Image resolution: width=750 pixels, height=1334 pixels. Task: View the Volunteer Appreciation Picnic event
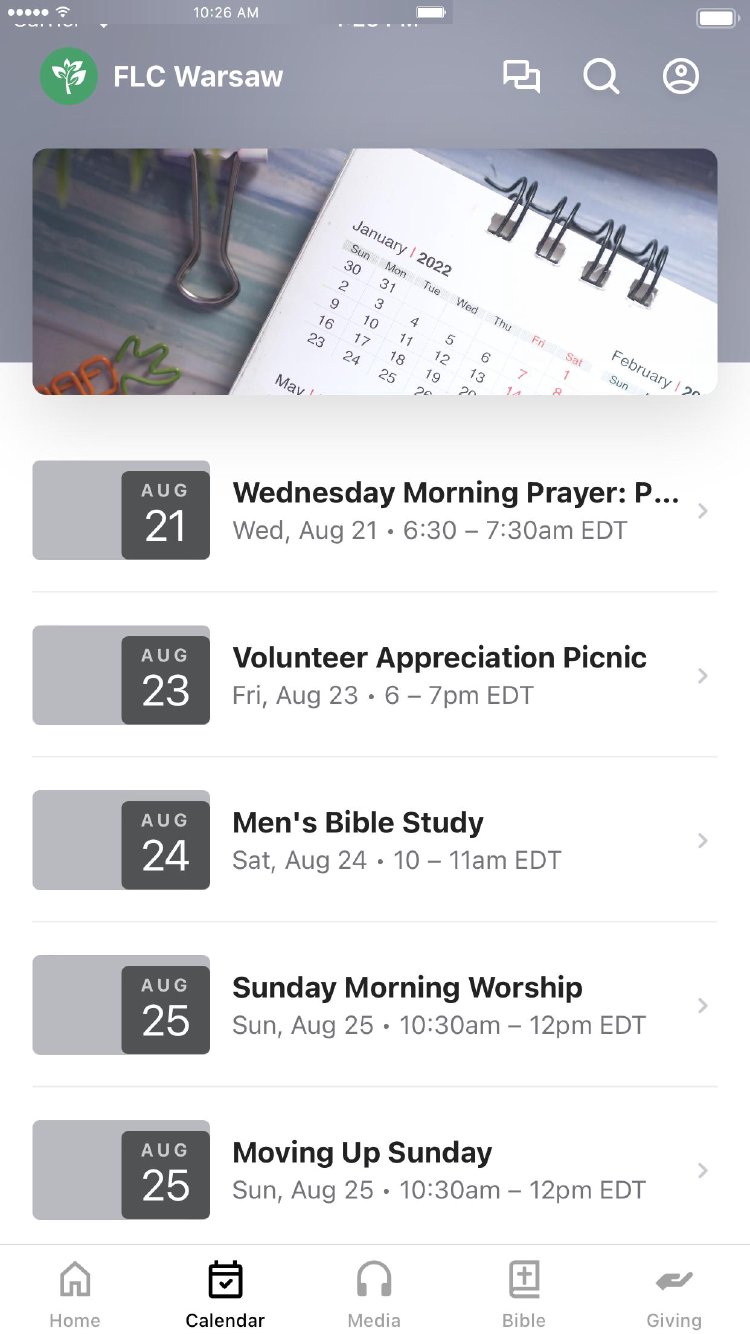tap(440, 675)
